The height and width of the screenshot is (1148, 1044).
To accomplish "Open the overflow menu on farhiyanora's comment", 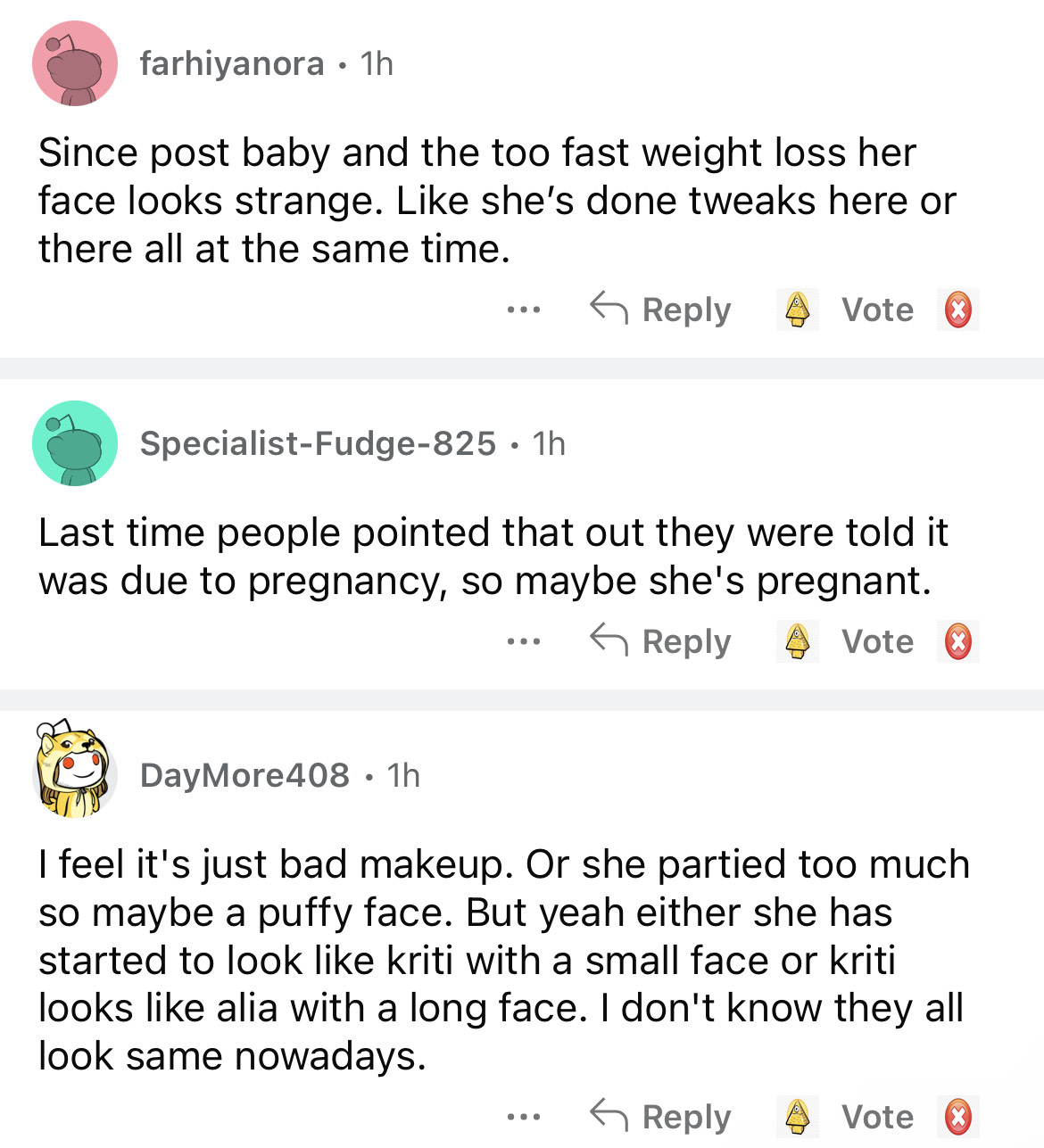I will pos(523,310).
